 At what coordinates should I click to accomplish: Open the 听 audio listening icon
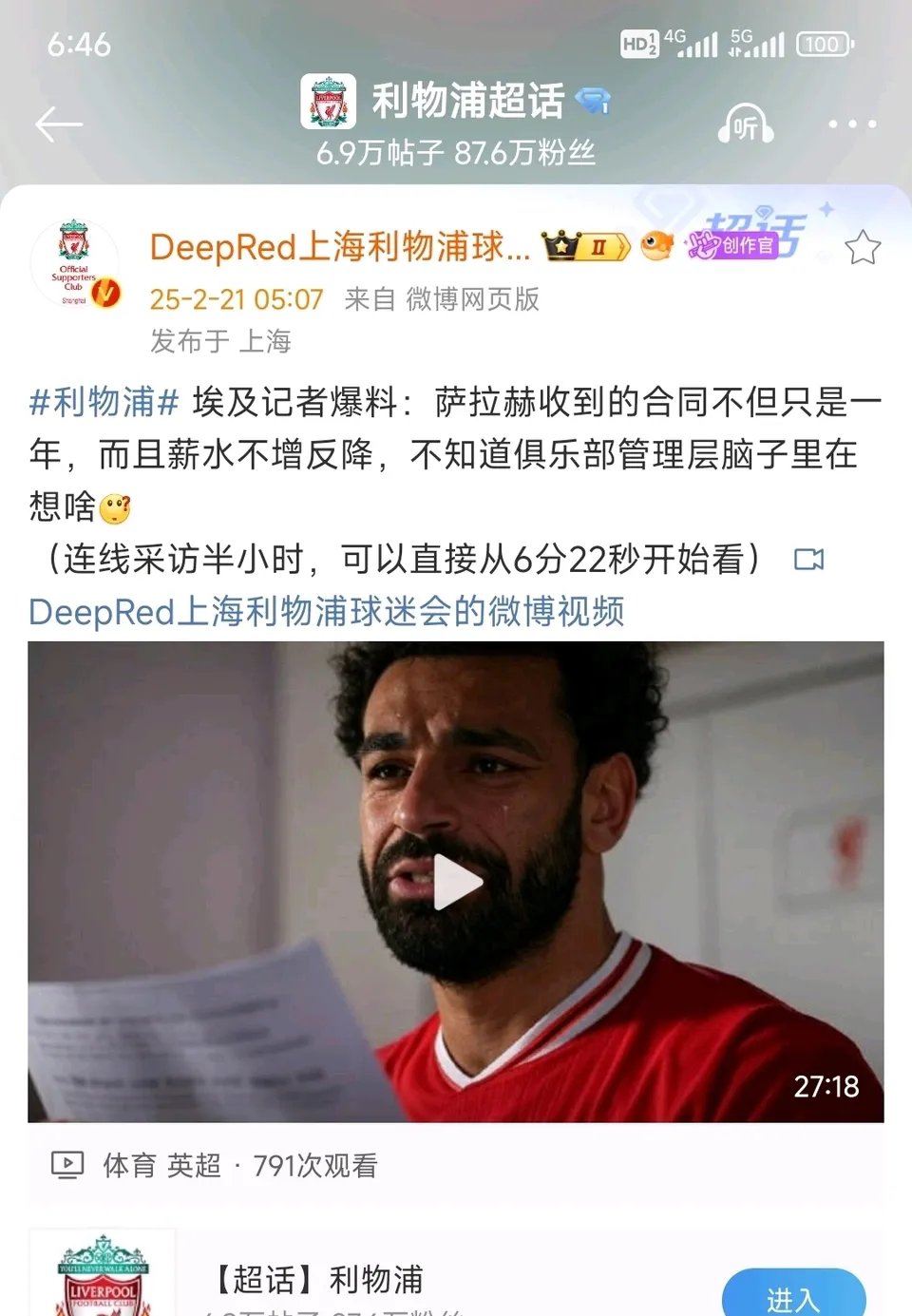pyautogui.click(x=744, y=124)
